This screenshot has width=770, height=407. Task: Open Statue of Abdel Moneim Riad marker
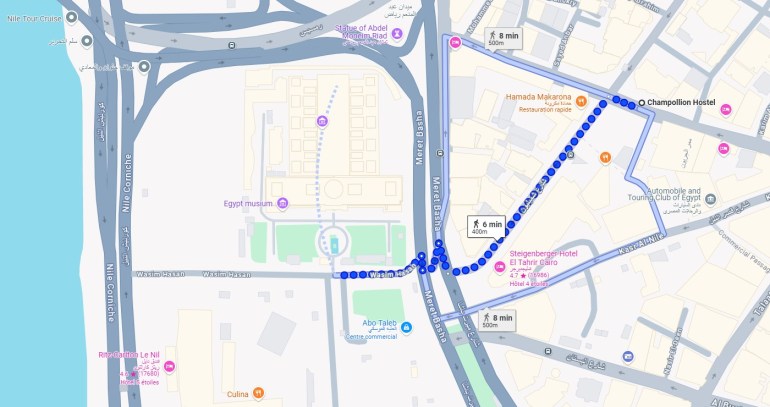(397, 35)
